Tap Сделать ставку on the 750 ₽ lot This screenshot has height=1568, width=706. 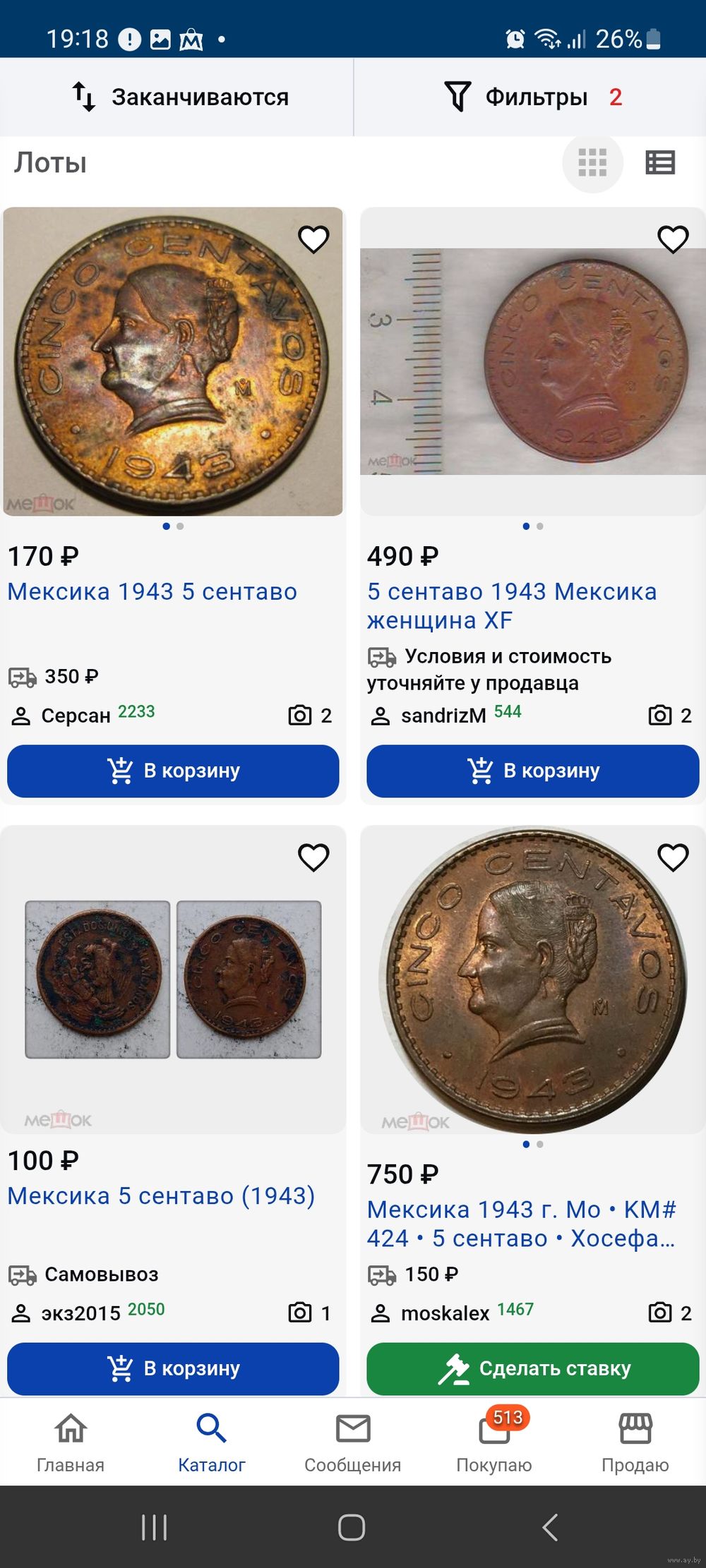coord(532,1368)
